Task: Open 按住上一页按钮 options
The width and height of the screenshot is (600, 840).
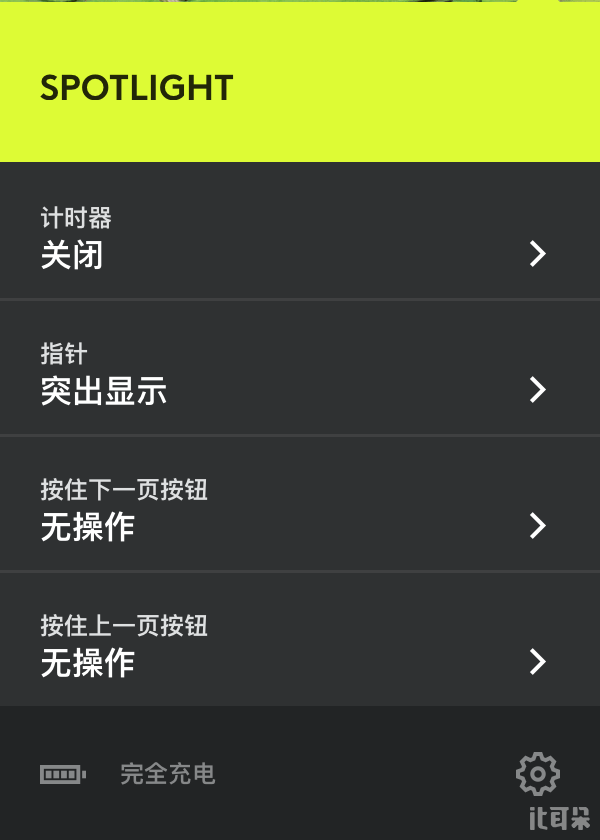Action: (300, 640)
